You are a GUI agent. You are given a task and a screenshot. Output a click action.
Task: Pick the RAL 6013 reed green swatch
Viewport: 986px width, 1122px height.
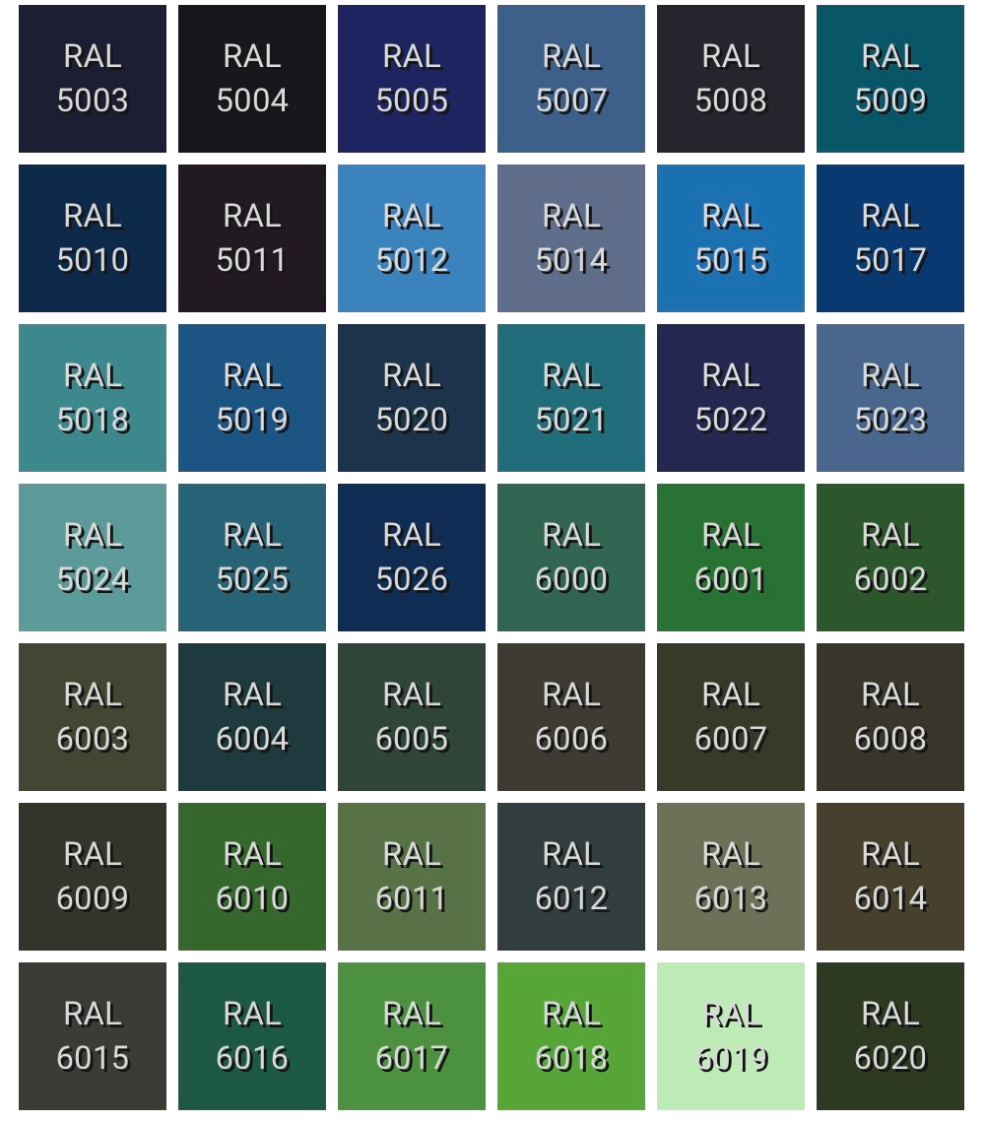pyautogui.click(x=730, y=877)
